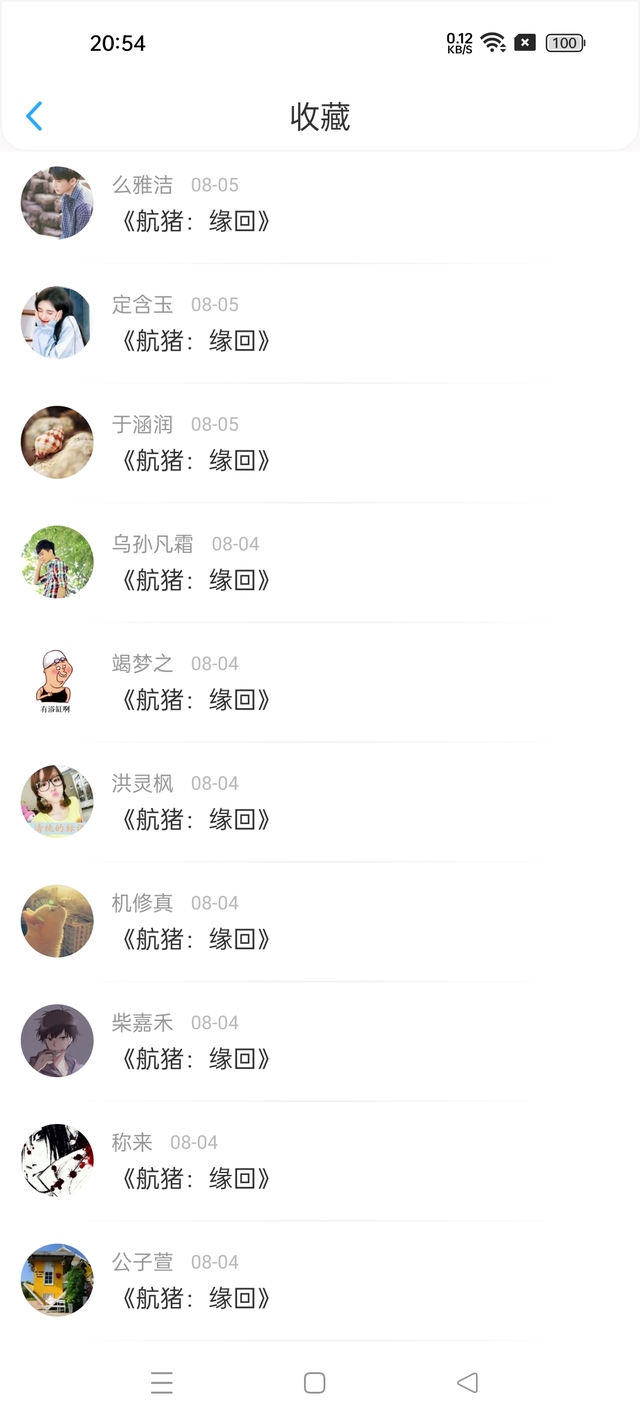
Task: Open the collection entry from 么雅洁
Action: 196,221
